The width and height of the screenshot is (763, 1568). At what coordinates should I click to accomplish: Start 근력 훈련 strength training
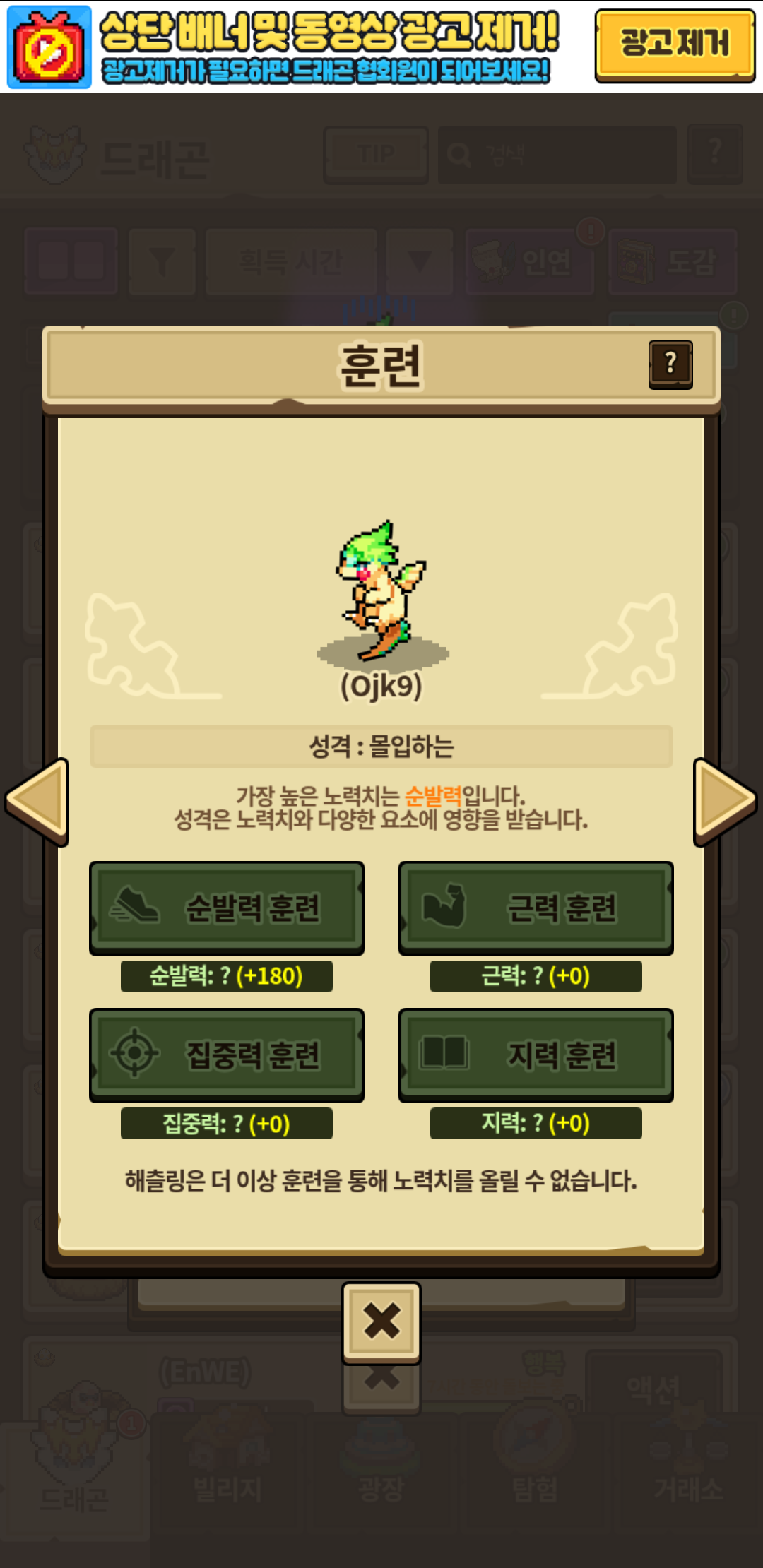pos(536,908)
